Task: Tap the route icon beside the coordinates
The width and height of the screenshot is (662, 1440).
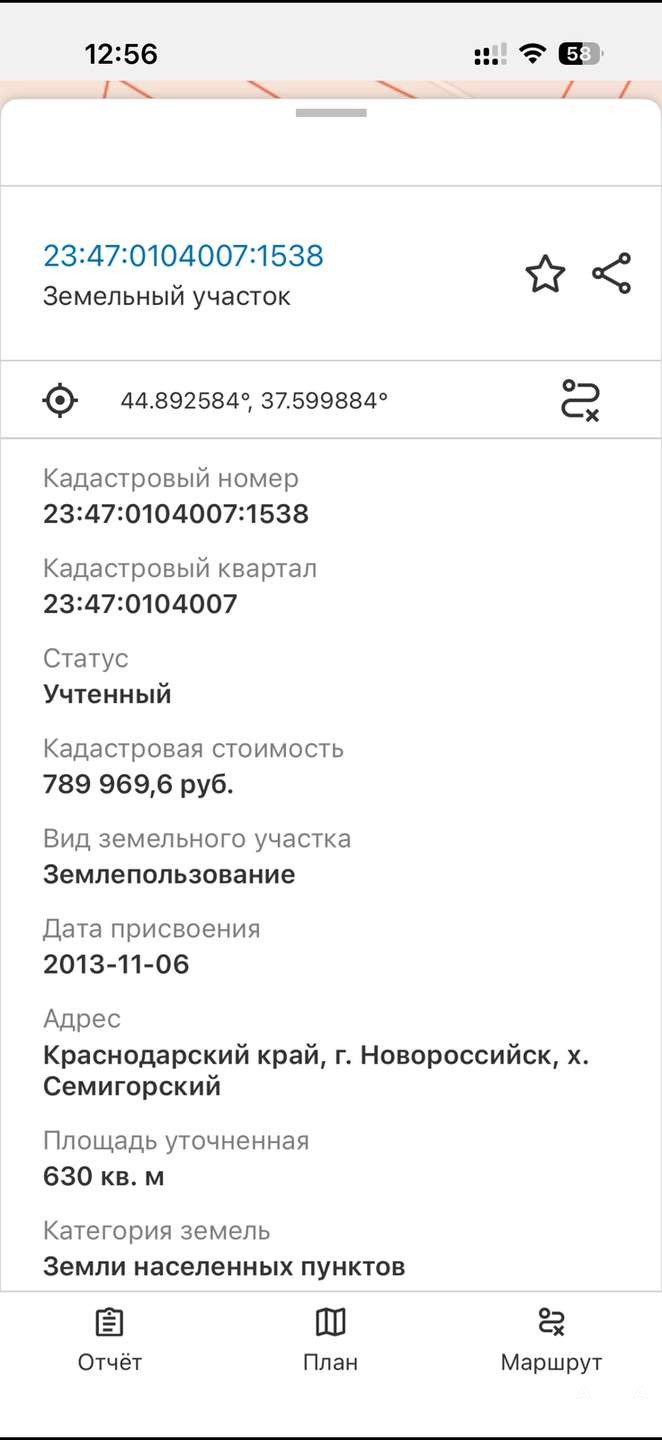Action: coord(579,400)
